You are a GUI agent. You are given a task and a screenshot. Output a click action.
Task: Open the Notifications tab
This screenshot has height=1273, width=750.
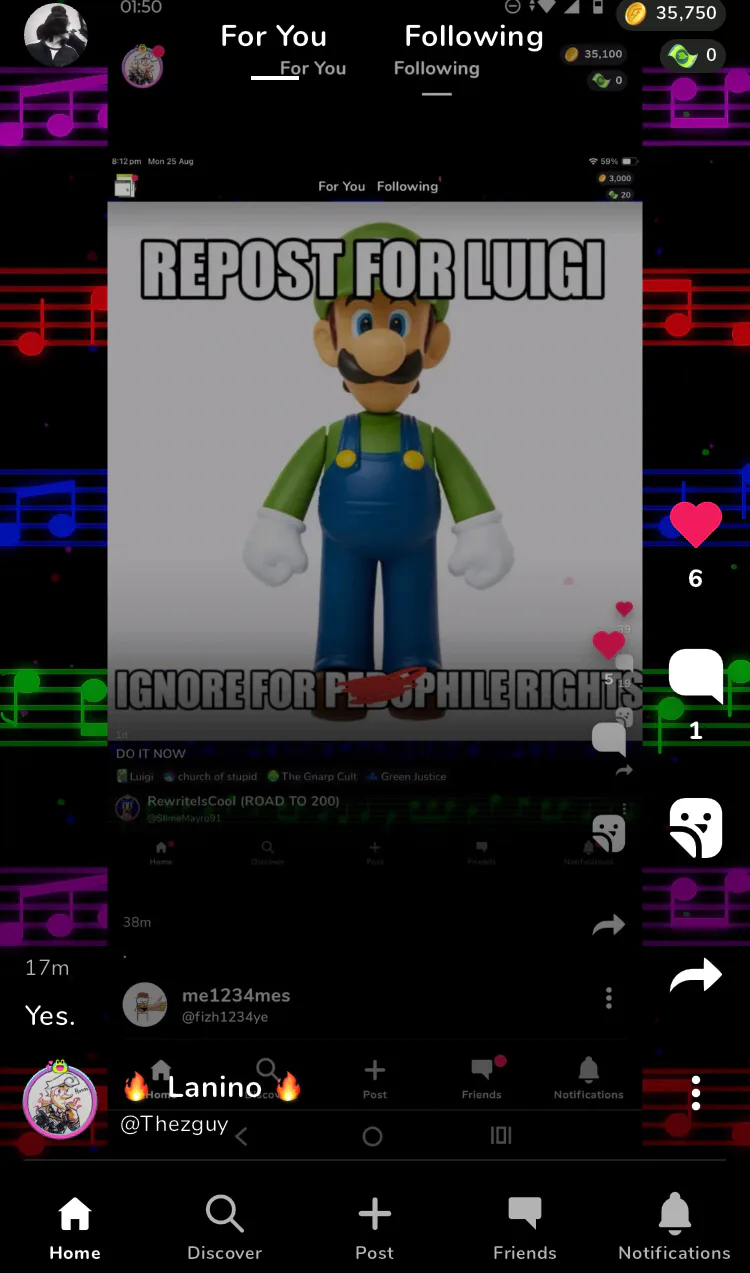coord(675,1229)
